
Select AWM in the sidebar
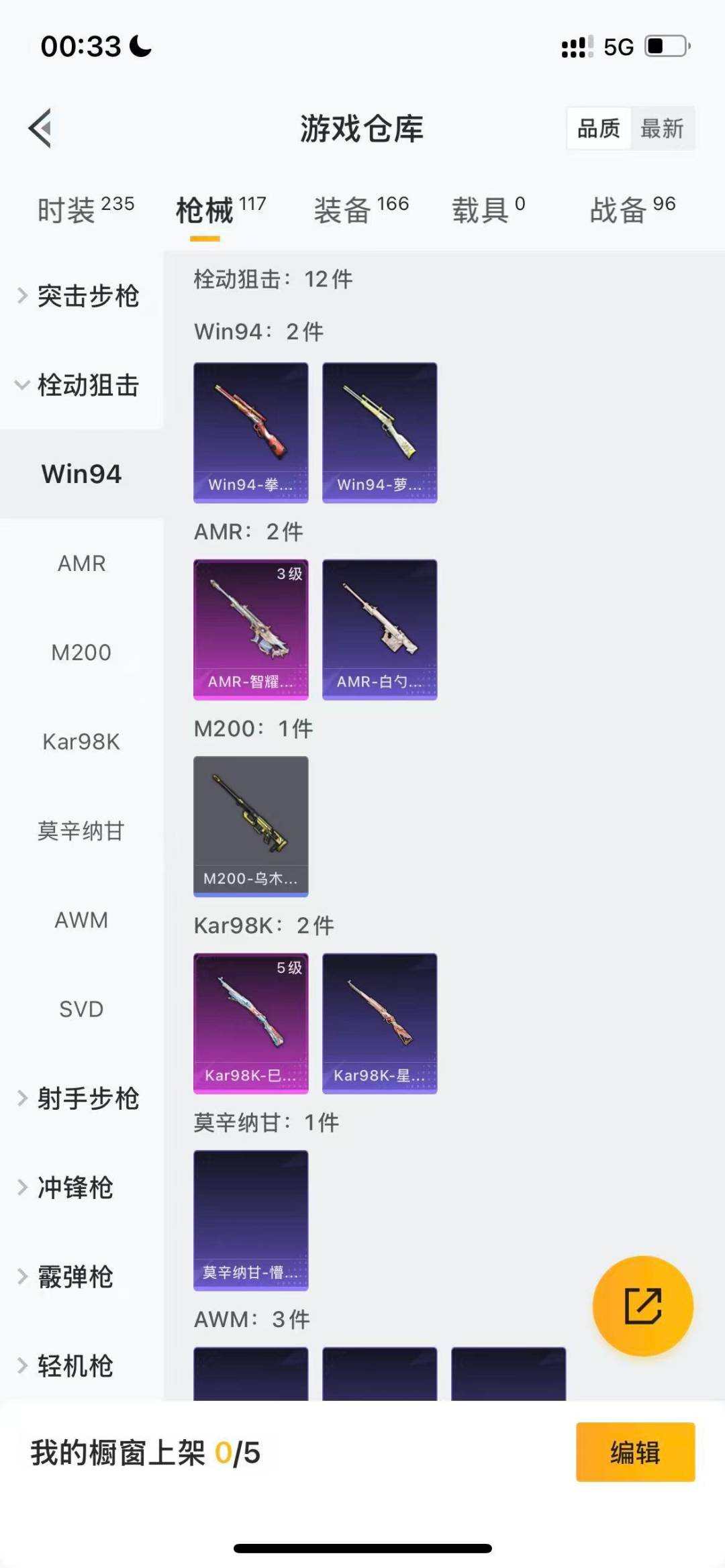point(81,920)
